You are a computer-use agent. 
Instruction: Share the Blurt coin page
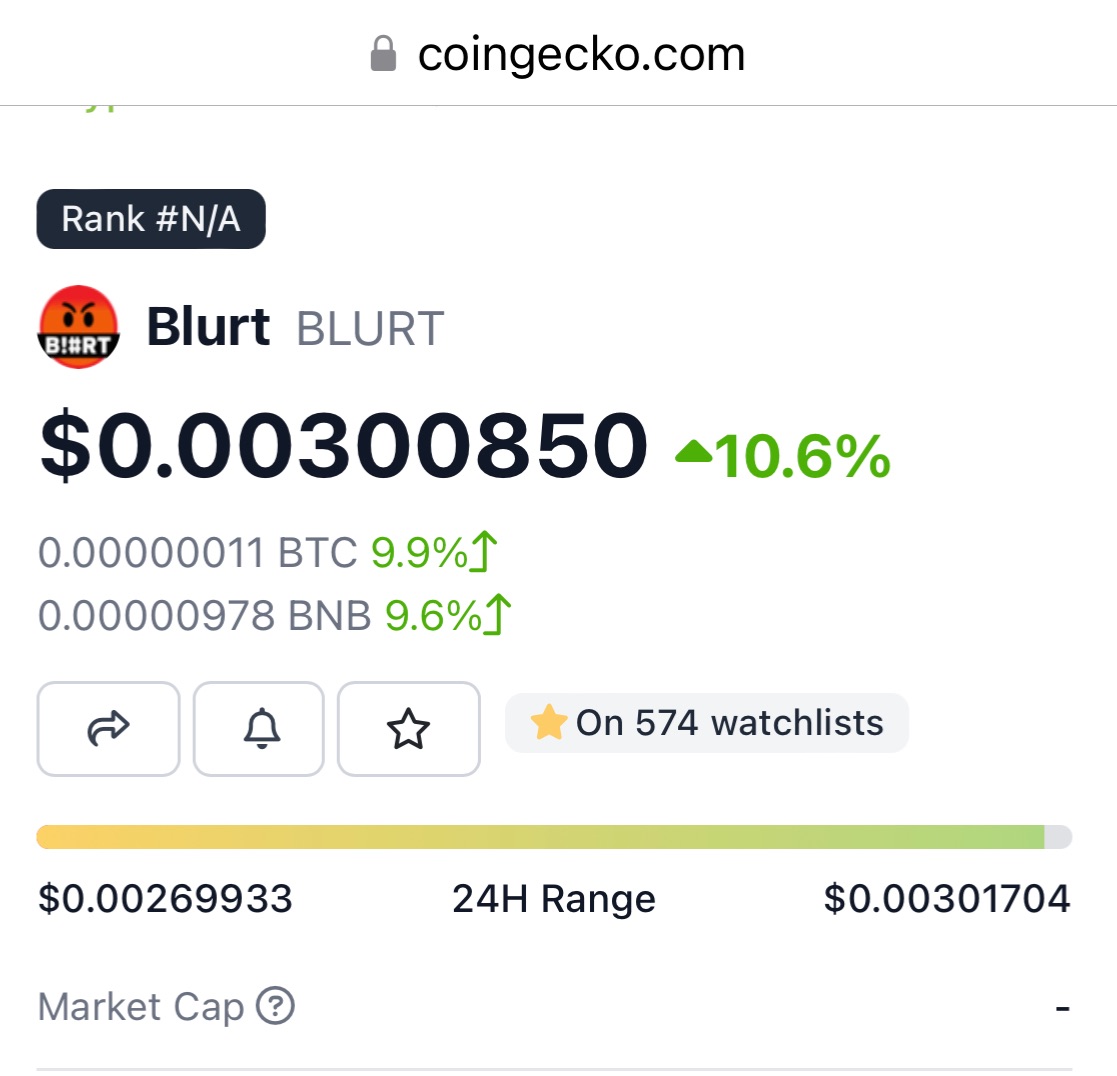pyautogui.click(x=108, y=728)
